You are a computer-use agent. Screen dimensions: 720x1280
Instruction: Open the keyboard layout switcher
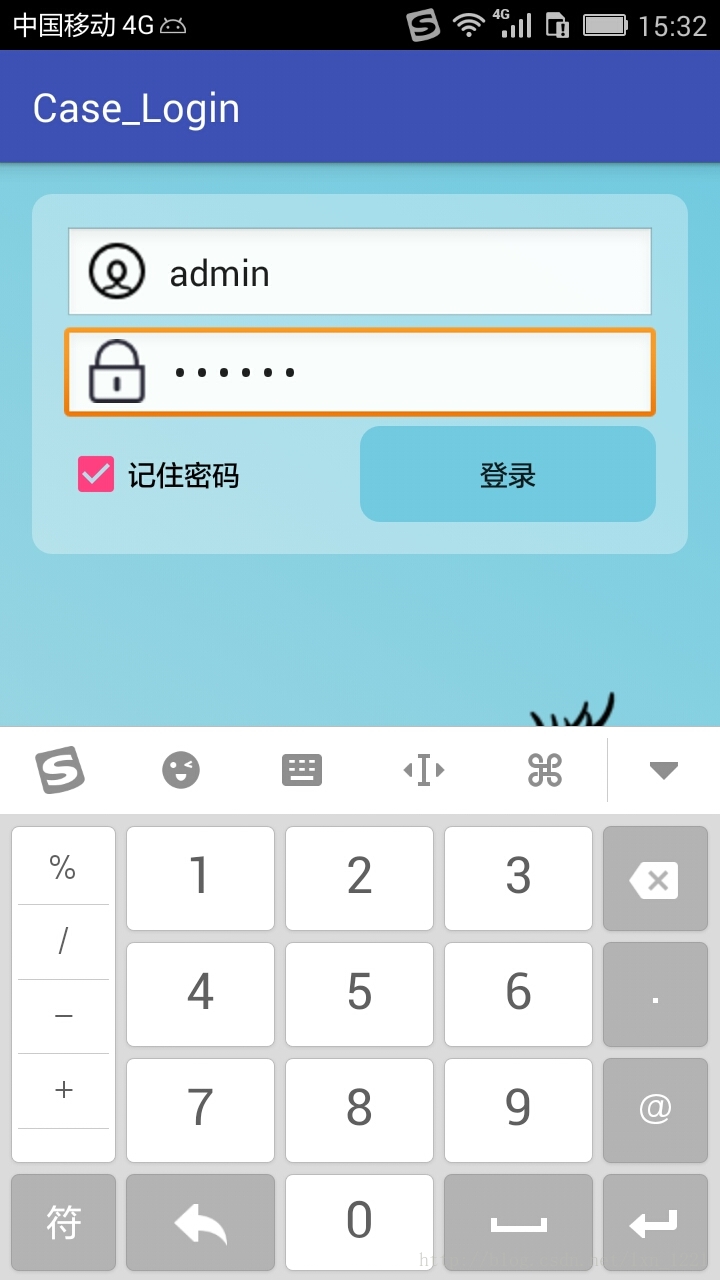tap(302, 770)
